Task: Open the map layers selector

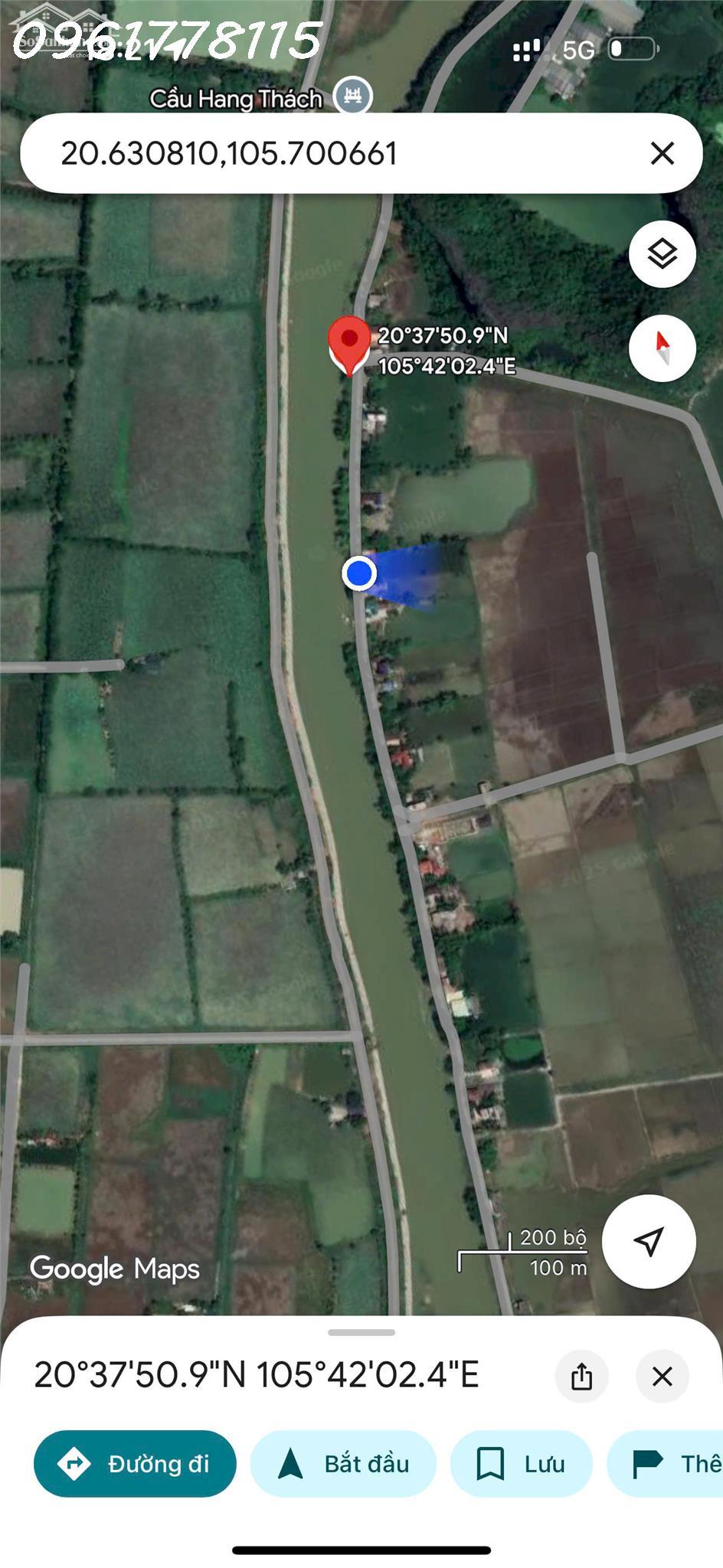Action: pyautogui.click(x=662, y=253)
